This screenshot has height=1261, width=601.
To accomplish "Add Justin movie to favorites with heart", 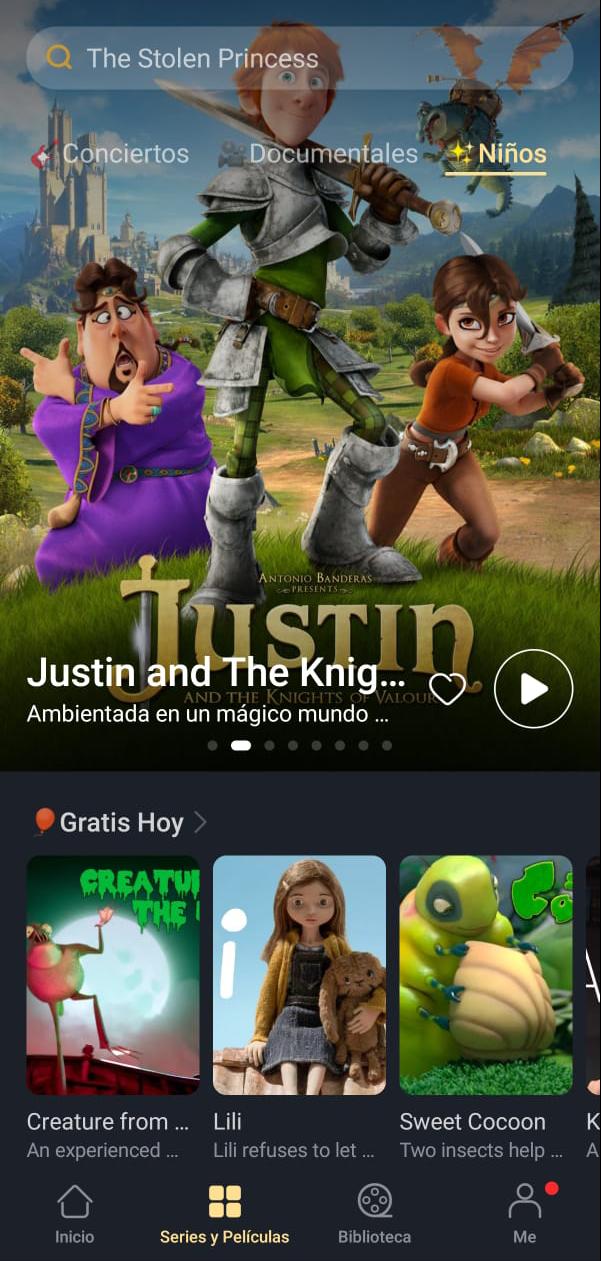I will tap(447, 688).
